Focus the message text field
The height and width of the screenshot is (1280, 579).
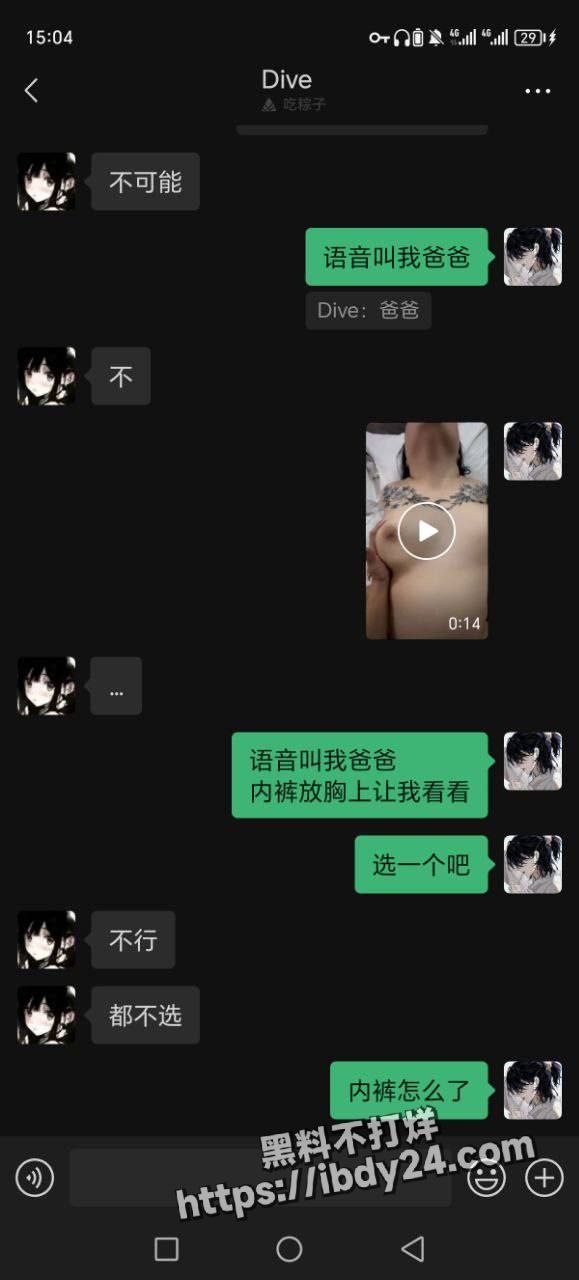coord(260,1177)
